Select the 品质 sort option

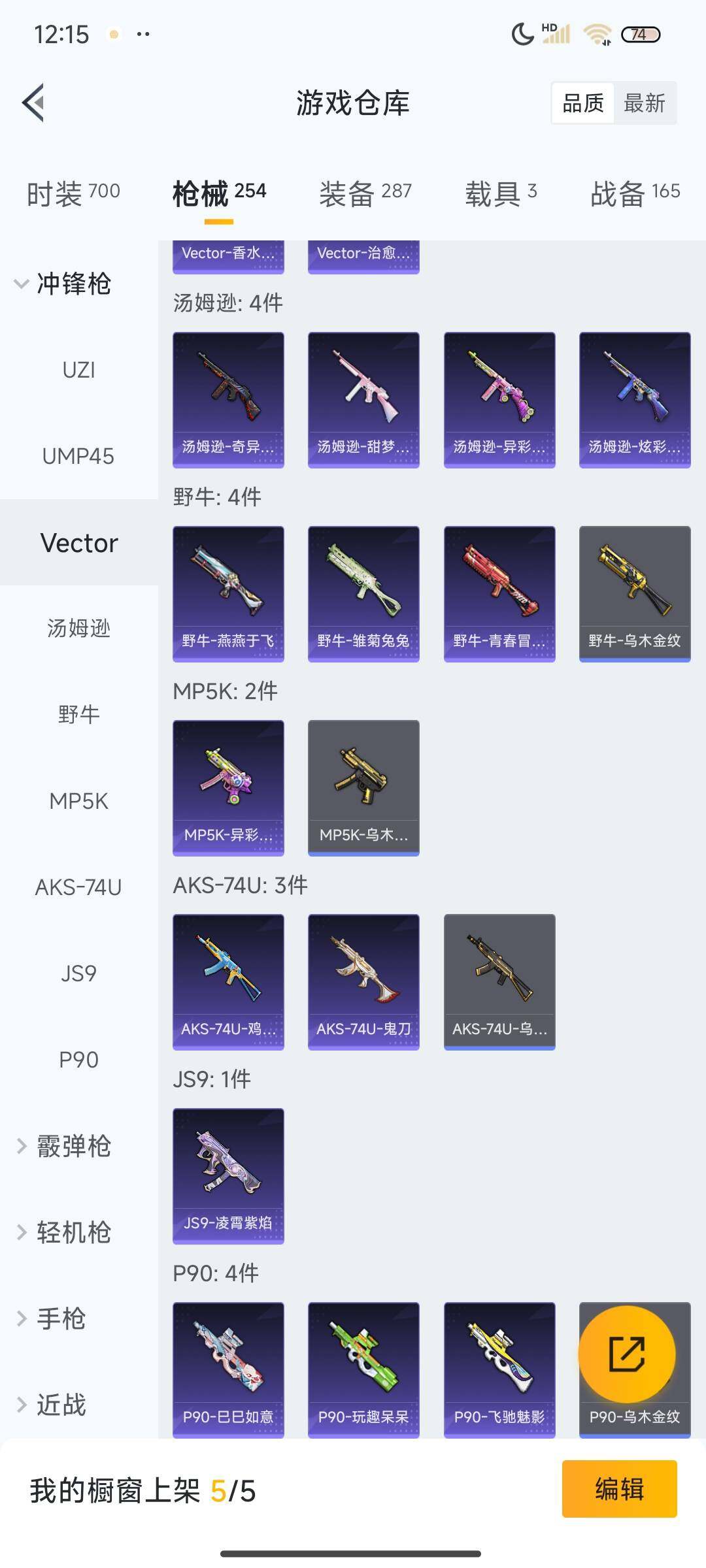pyautogui.click(x=583, y=103)
